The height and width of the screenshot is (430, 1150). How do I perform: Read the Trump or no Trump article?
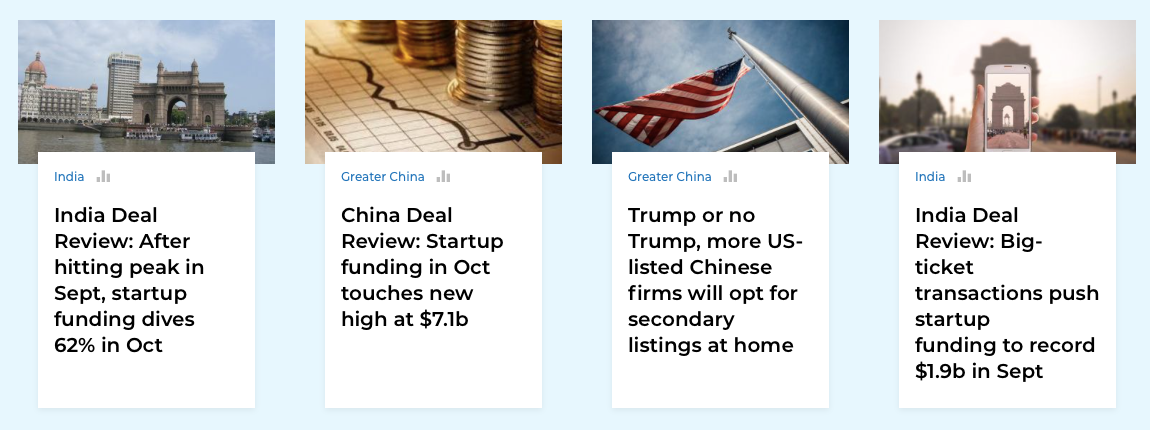pos(712,280)
